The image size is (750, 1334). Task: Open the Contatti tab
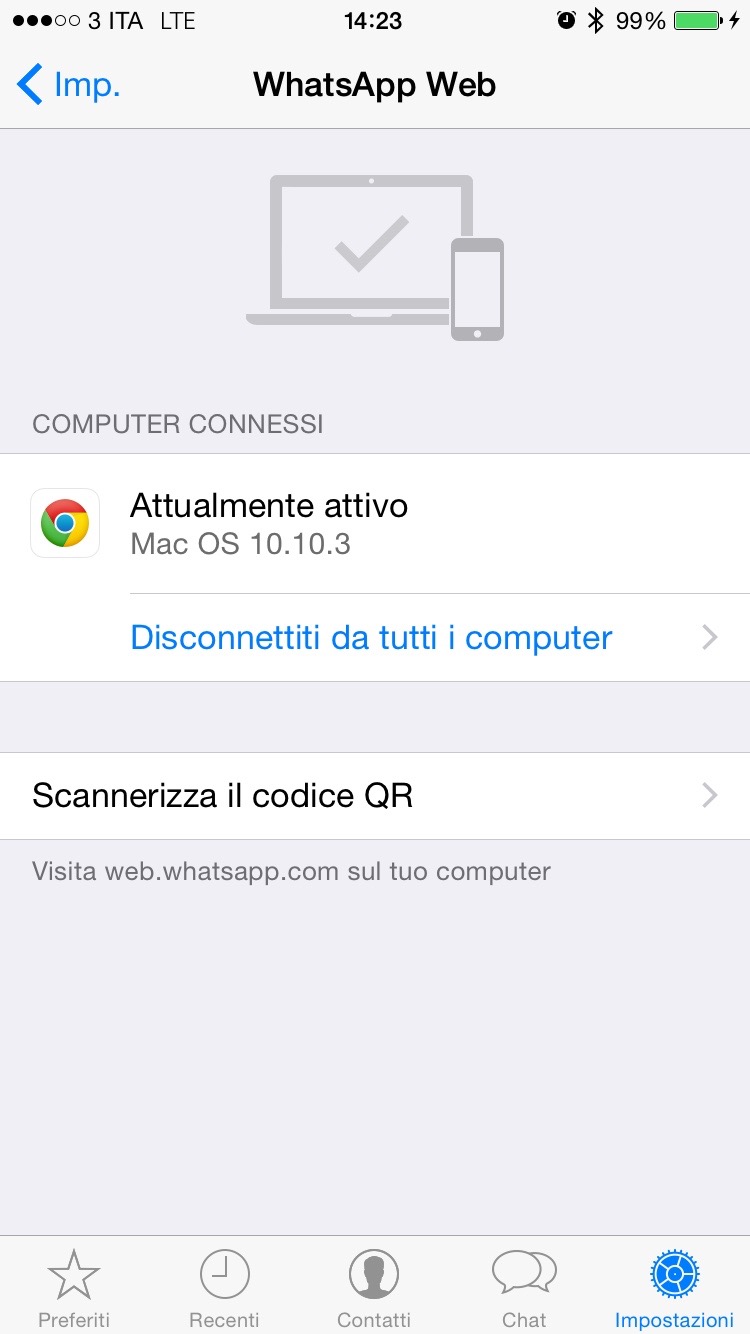pyautogui.click(x=374, y=1288)
